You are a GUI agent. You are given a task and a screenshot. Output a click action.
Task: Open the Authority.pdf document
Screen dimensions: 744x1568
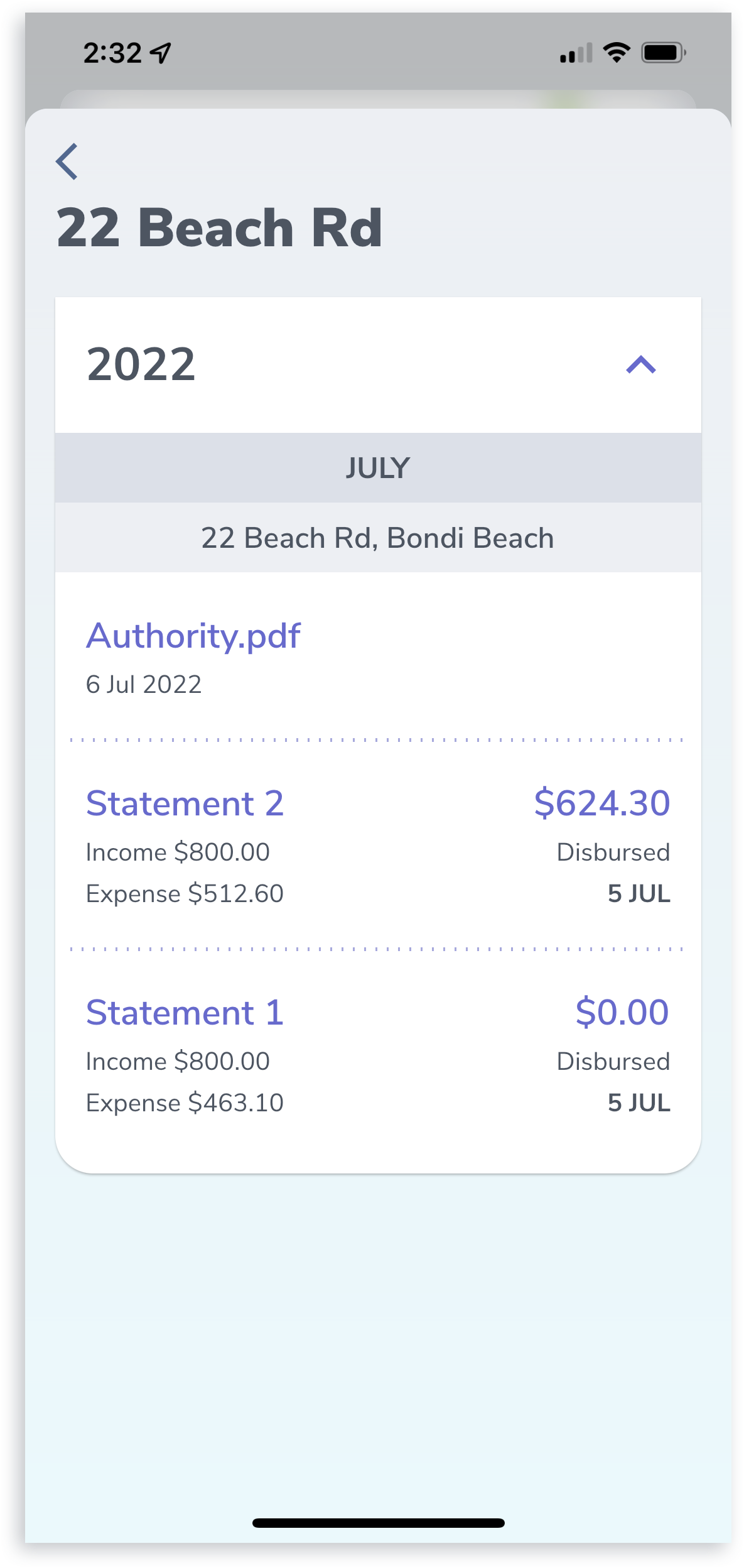[193, 636]
